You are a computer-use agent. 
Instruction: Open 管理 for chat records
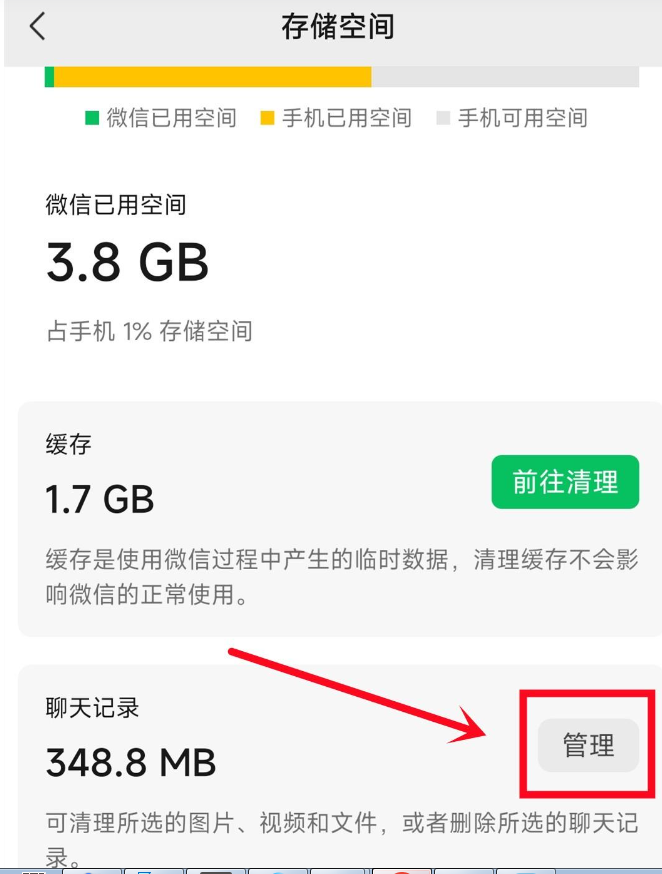click(x=588, y=745)
